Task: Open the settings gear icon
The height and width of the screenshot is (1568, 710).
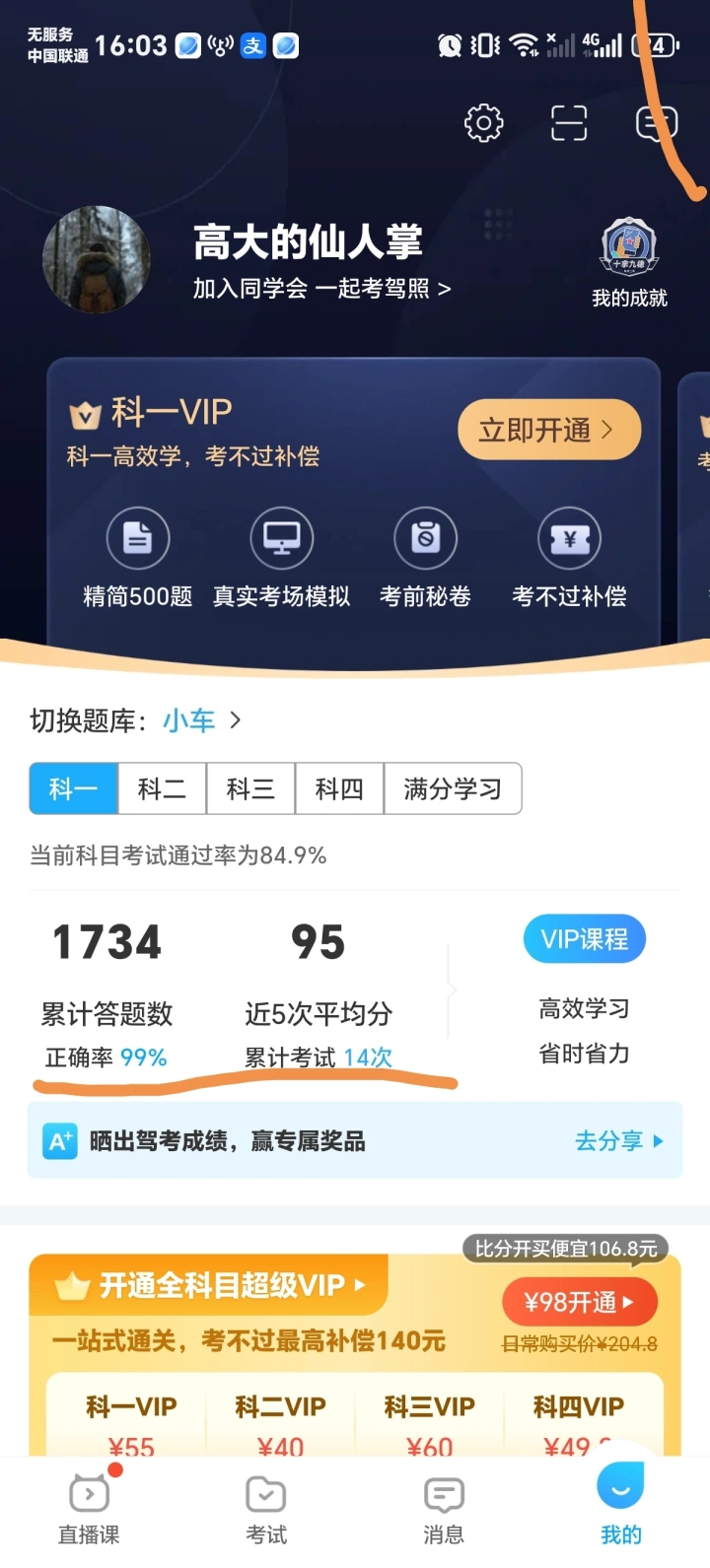Action: 484,123
